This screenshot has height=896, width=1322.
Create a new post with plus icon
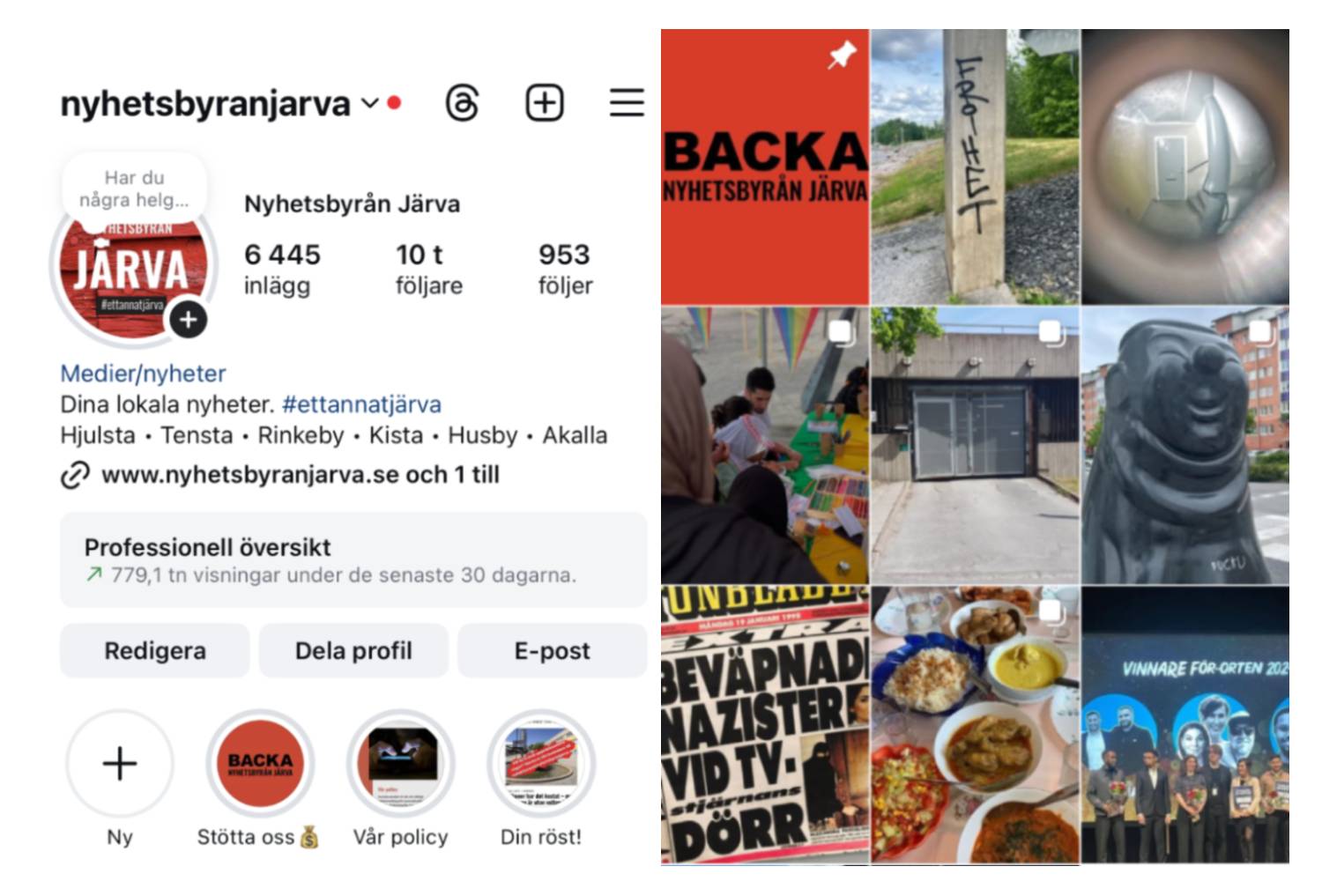(545, 103)
